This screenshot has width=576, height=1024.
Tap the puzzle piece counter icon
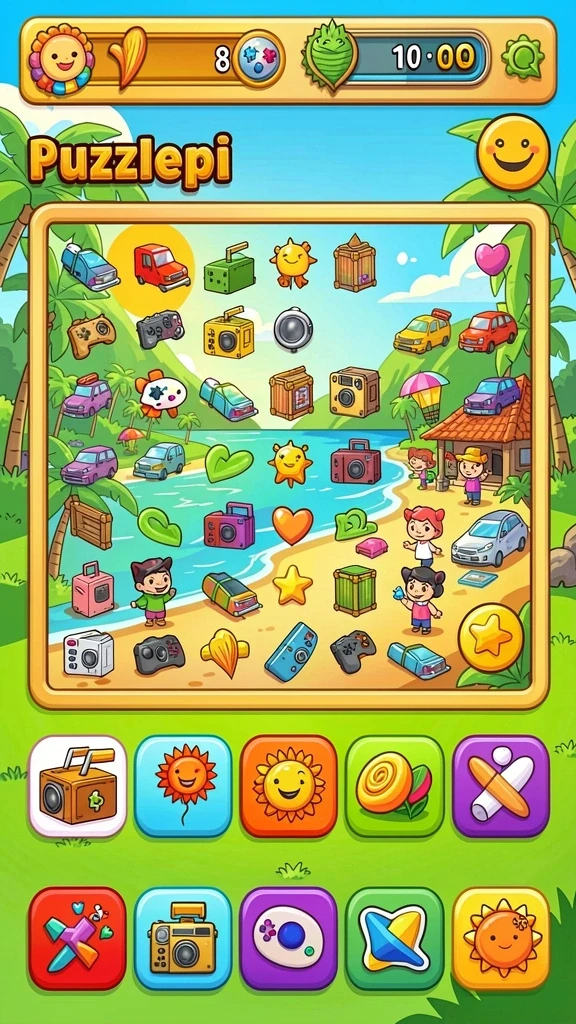[x=259, y=59]
